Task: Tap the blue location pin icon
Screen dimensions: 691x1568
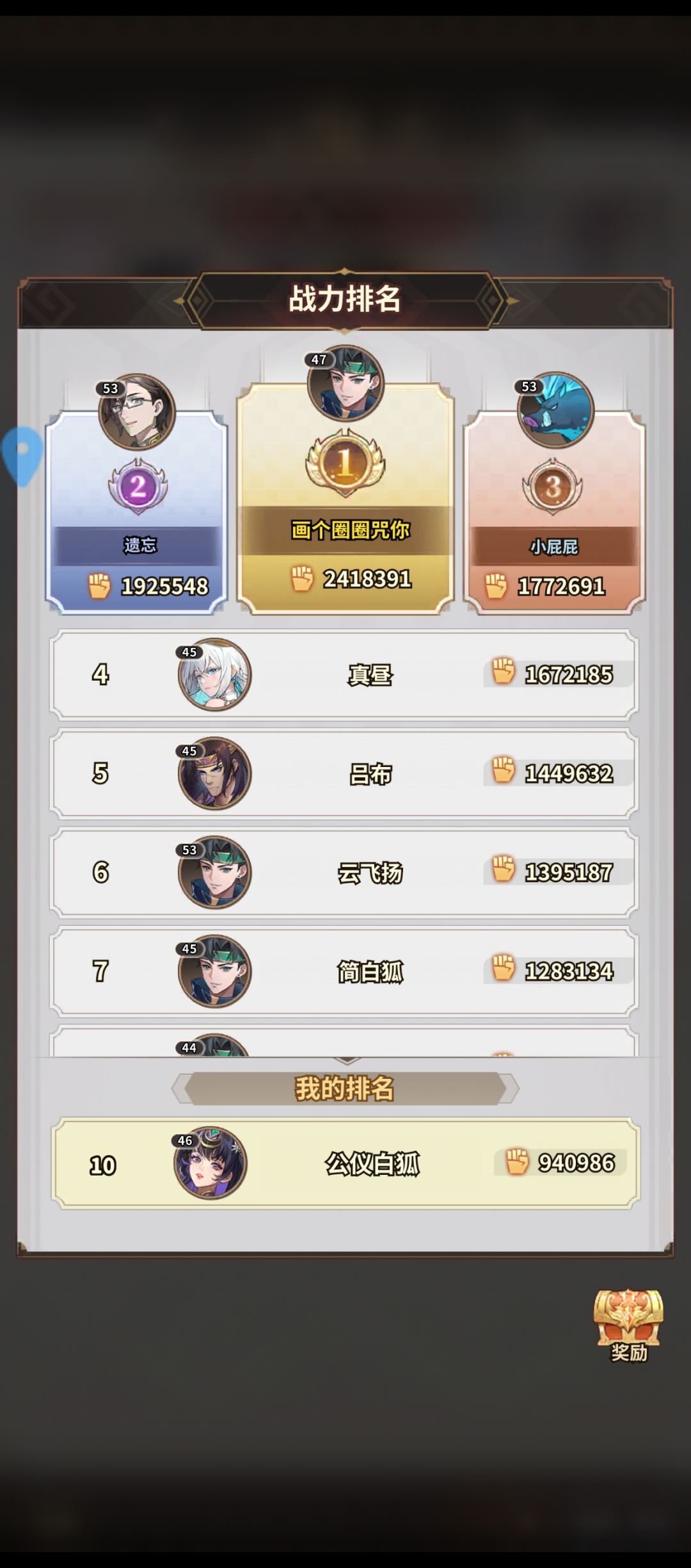Action: tap(22, 457)
